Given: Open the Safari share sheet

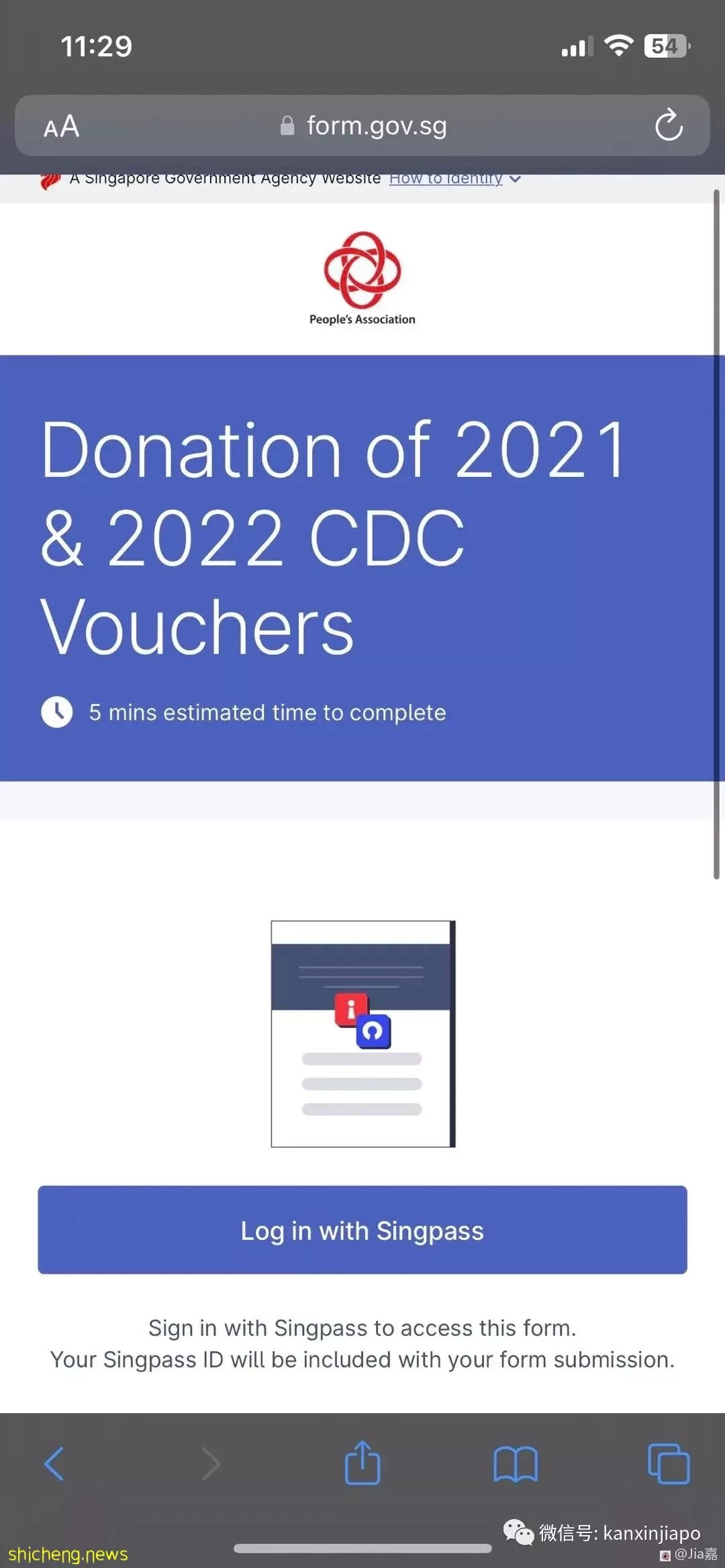Looking at the screenshot, I should 362,1463.
